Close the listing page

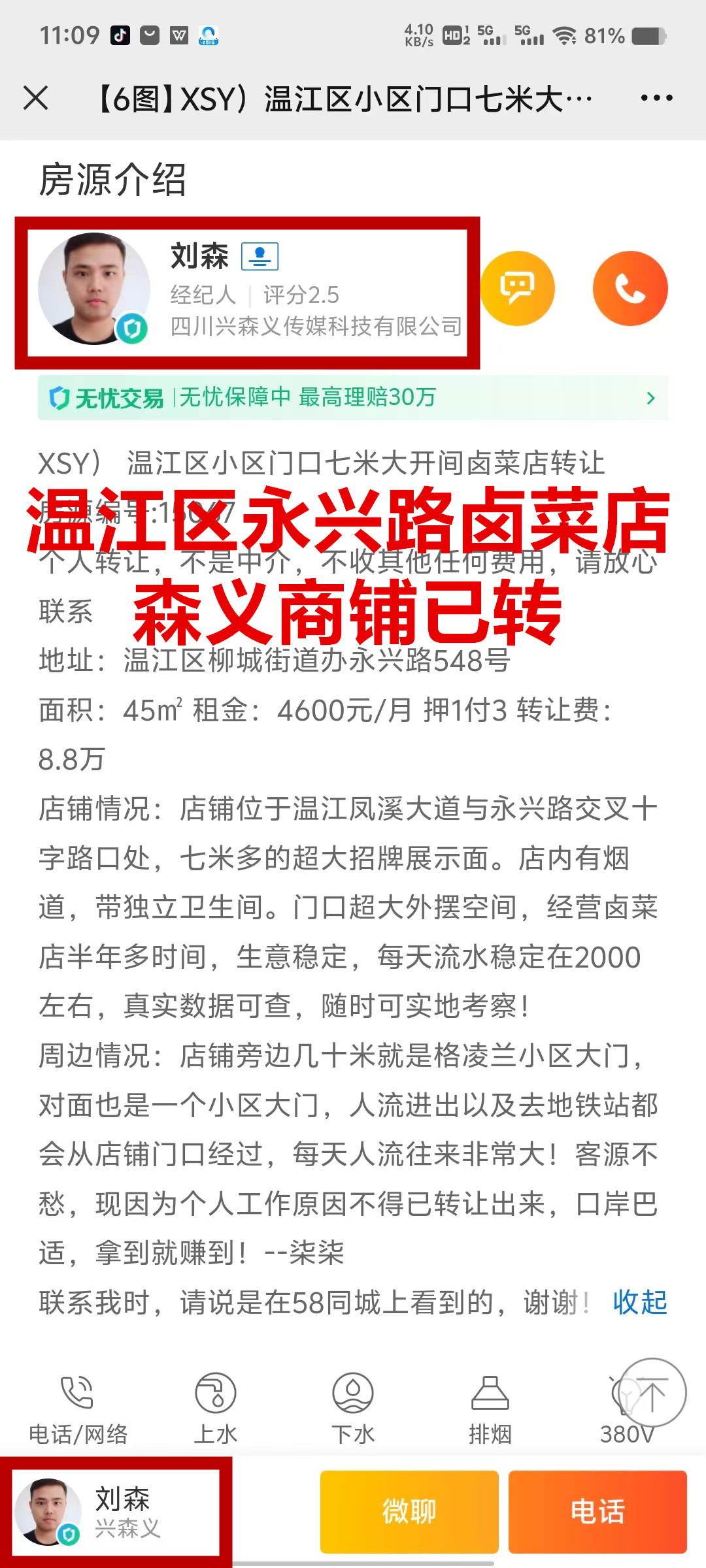click(36, 99)
